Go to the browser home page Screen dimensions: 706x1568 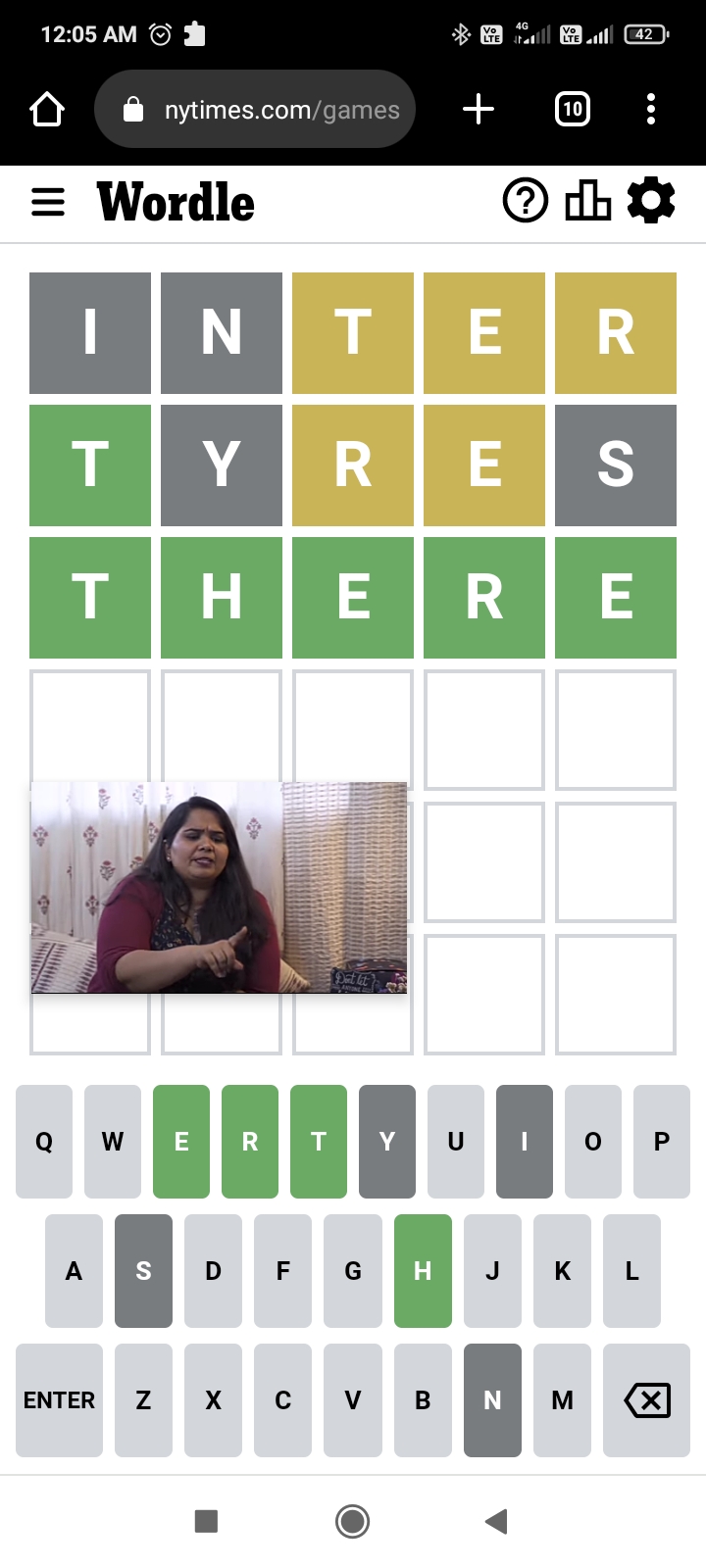point(47,109)
